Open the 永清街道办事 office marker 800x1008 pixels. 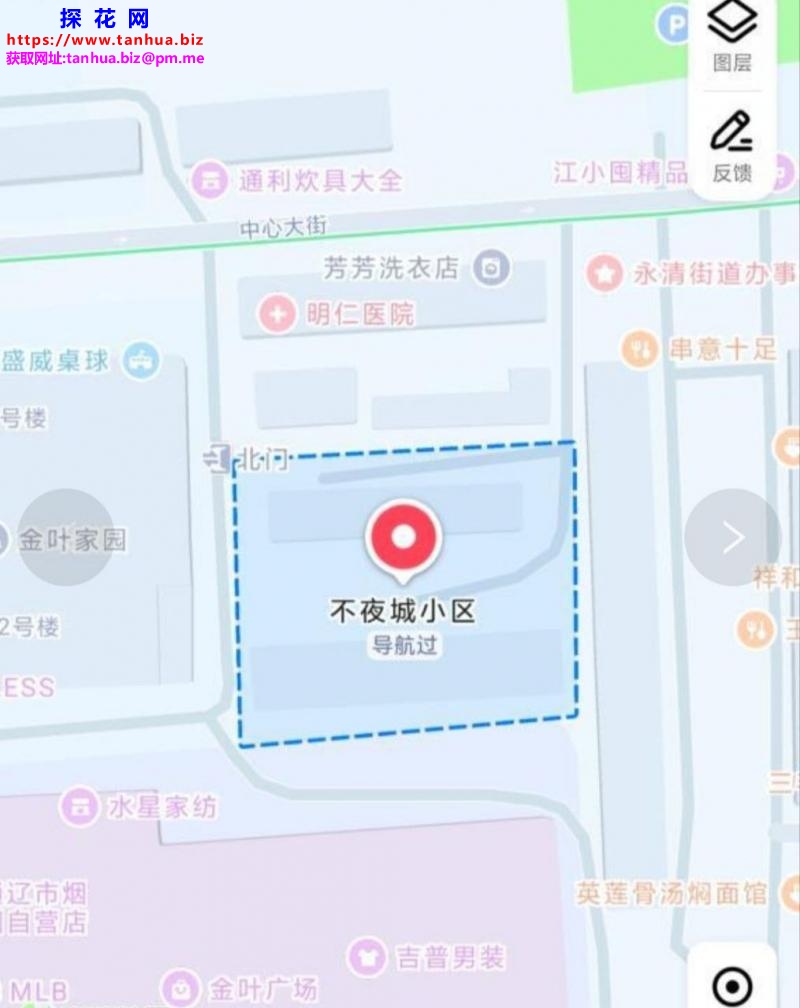click(x=604, y=273)
